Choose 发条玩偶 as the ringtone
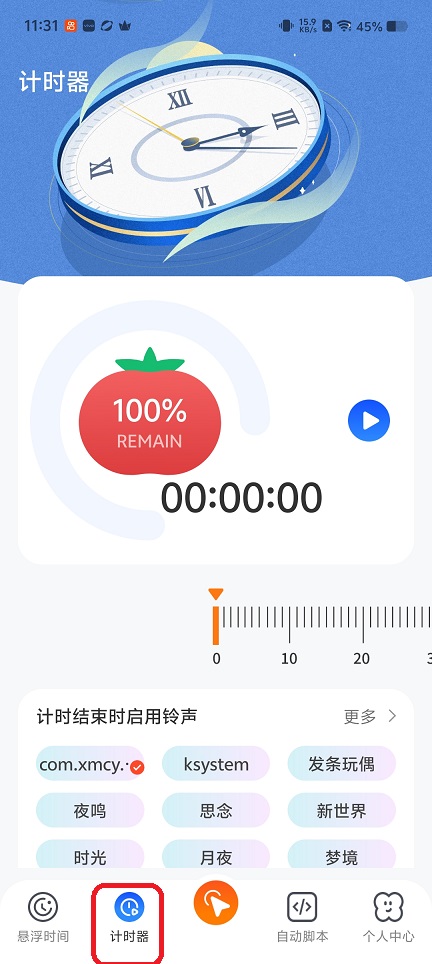 342,764
